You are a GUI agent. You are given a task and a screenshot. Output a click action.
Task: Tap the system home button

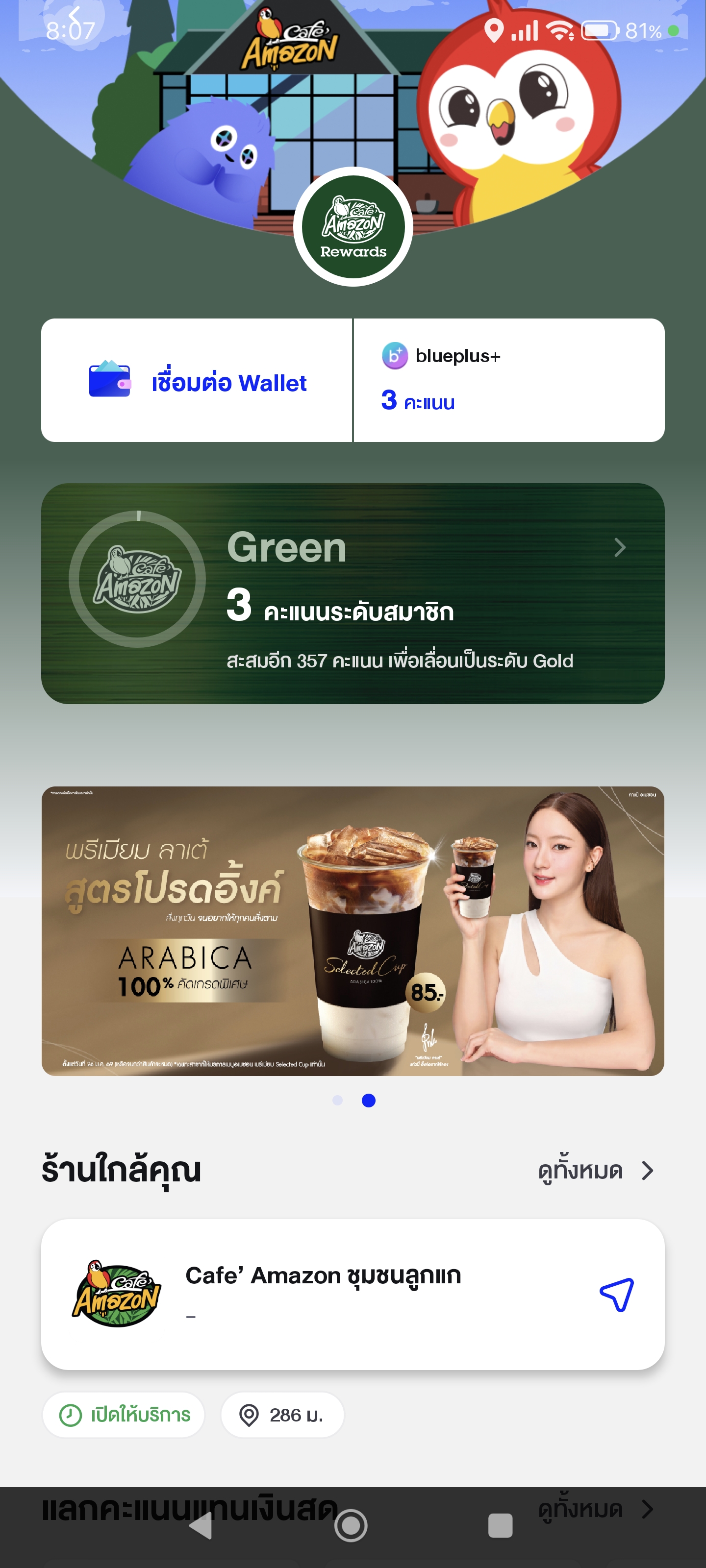(351, 1525)
